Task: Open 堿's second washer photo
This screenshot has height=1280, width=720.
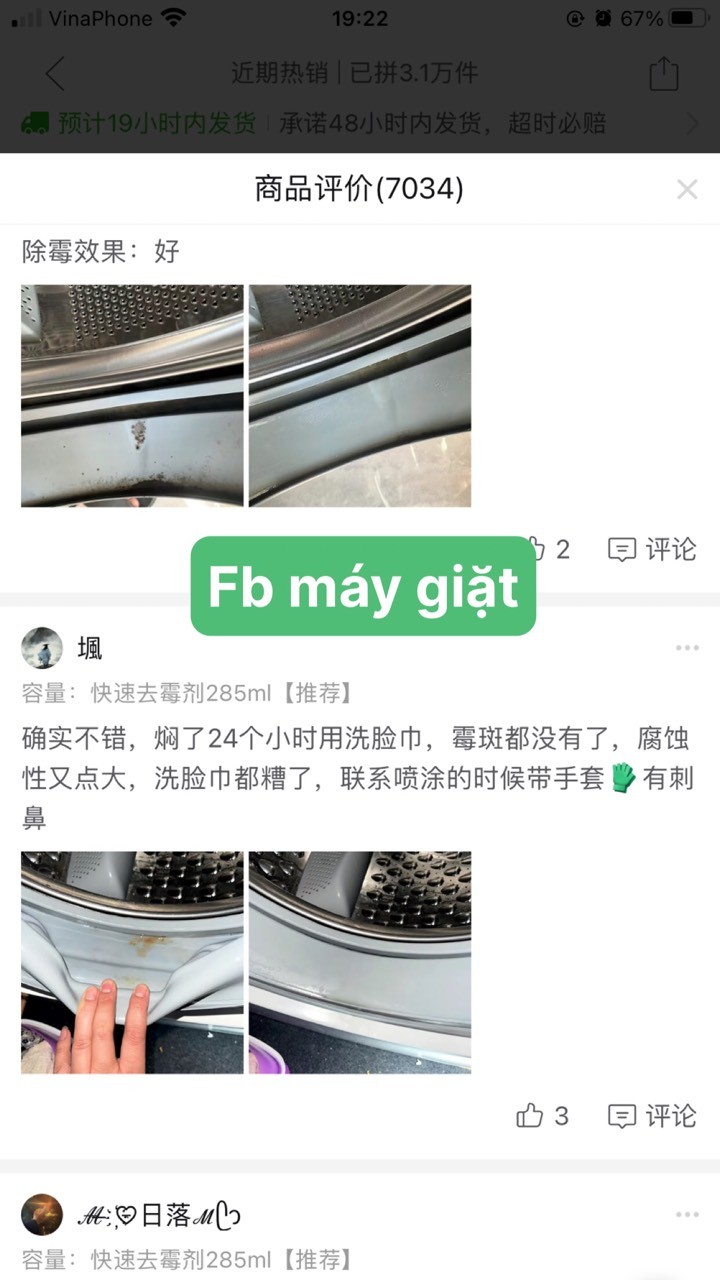Action: point(360,962)
